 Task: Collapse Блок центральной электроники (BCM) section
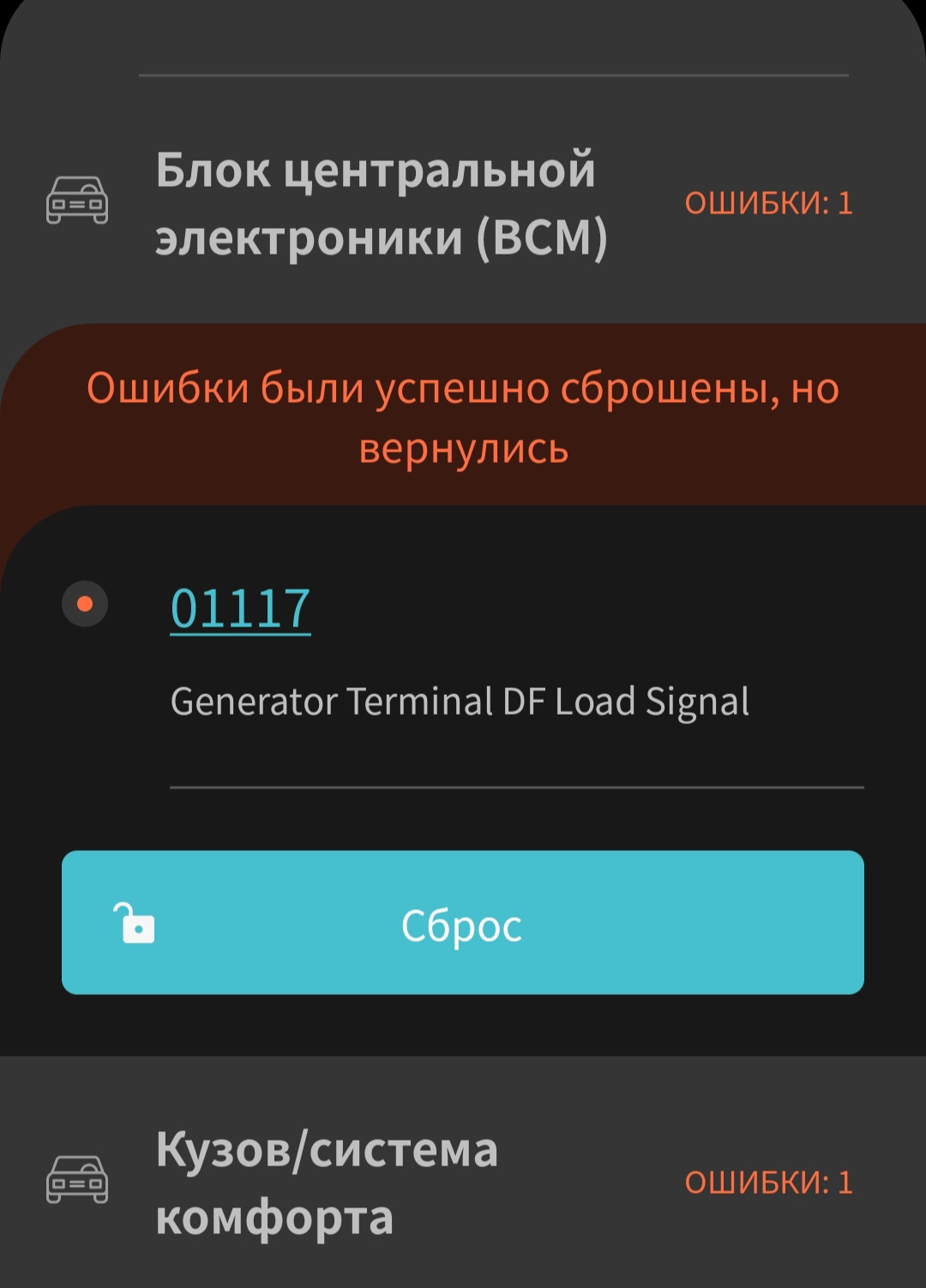point(381,203)
